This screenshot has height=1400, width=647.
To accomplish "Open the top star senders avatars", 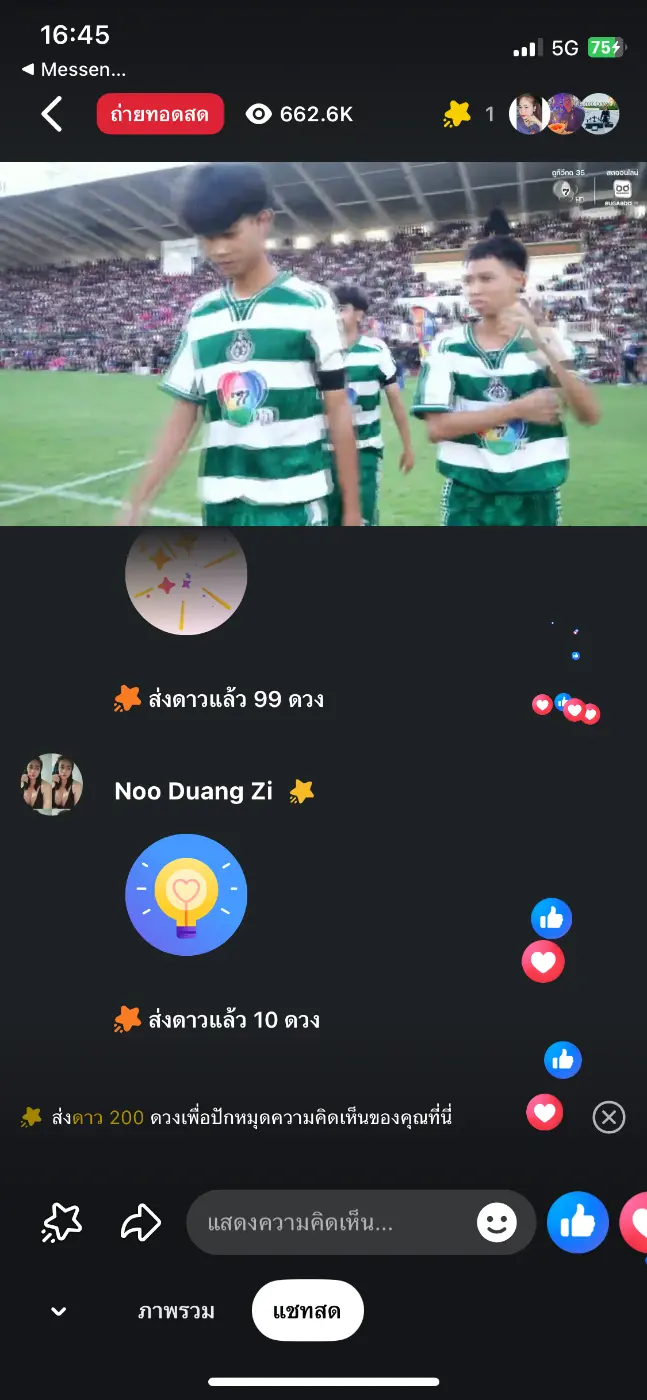I will tap(564, 115).
